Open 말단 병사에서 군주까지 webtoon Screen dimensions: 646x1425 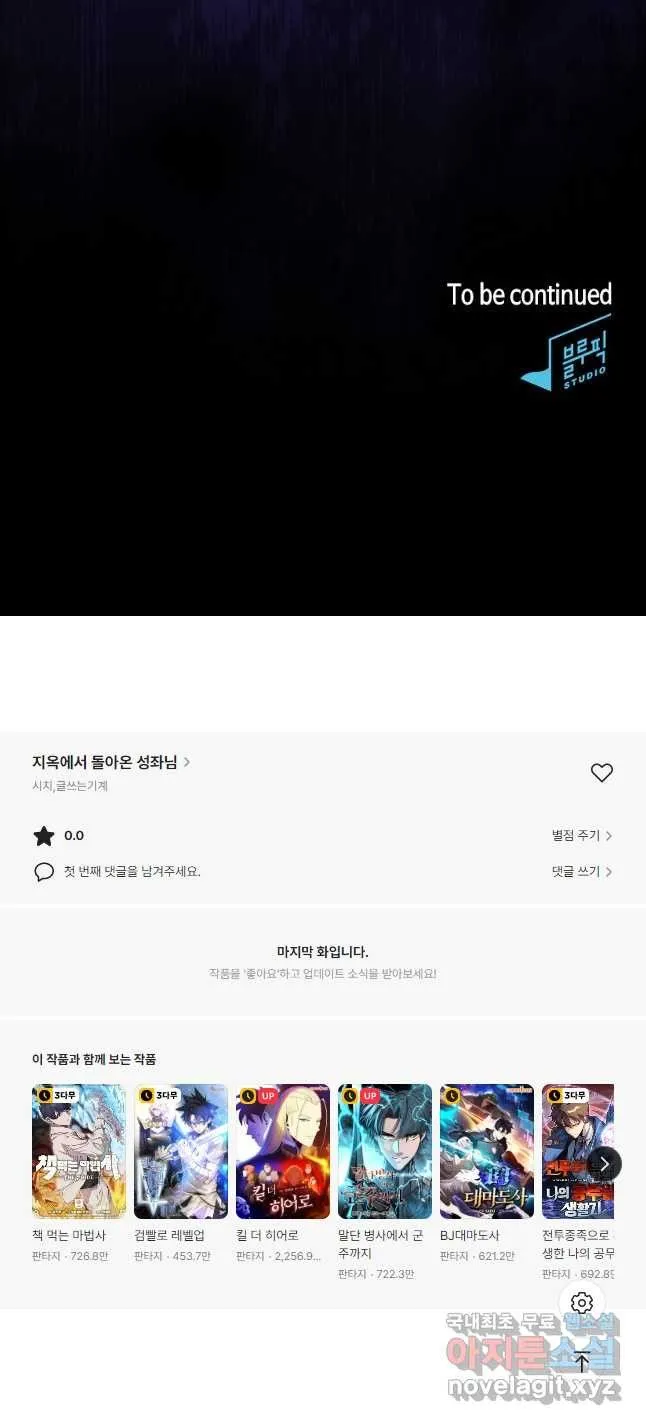[x=385, y=1151]
